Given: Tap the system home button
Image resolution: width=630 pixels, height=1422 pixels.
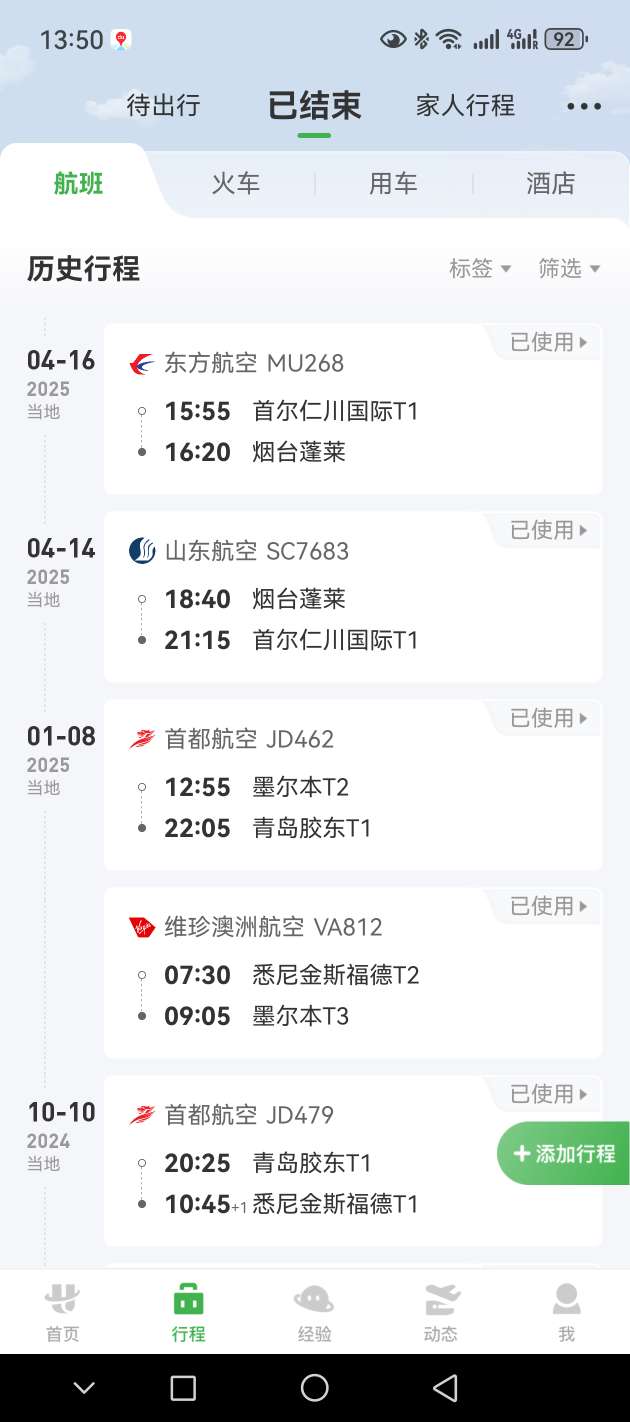Looking at the screenshot, I should click(314, 1387).
